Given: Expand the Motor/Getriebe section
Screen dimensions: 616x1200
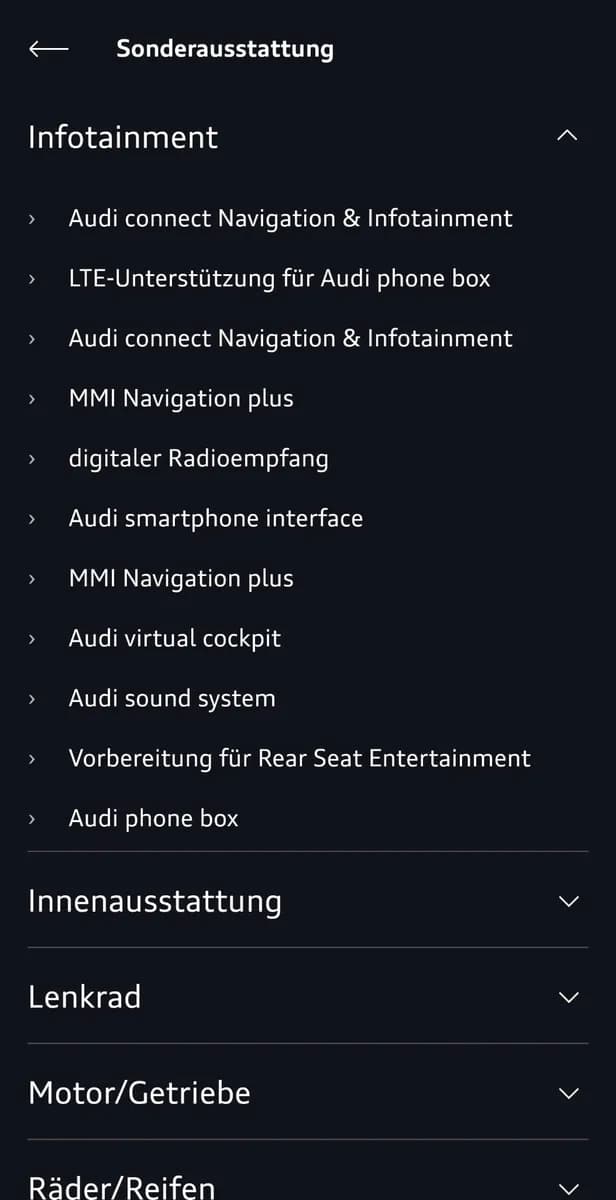Looking at the screenshot, I should (308, 1092).
